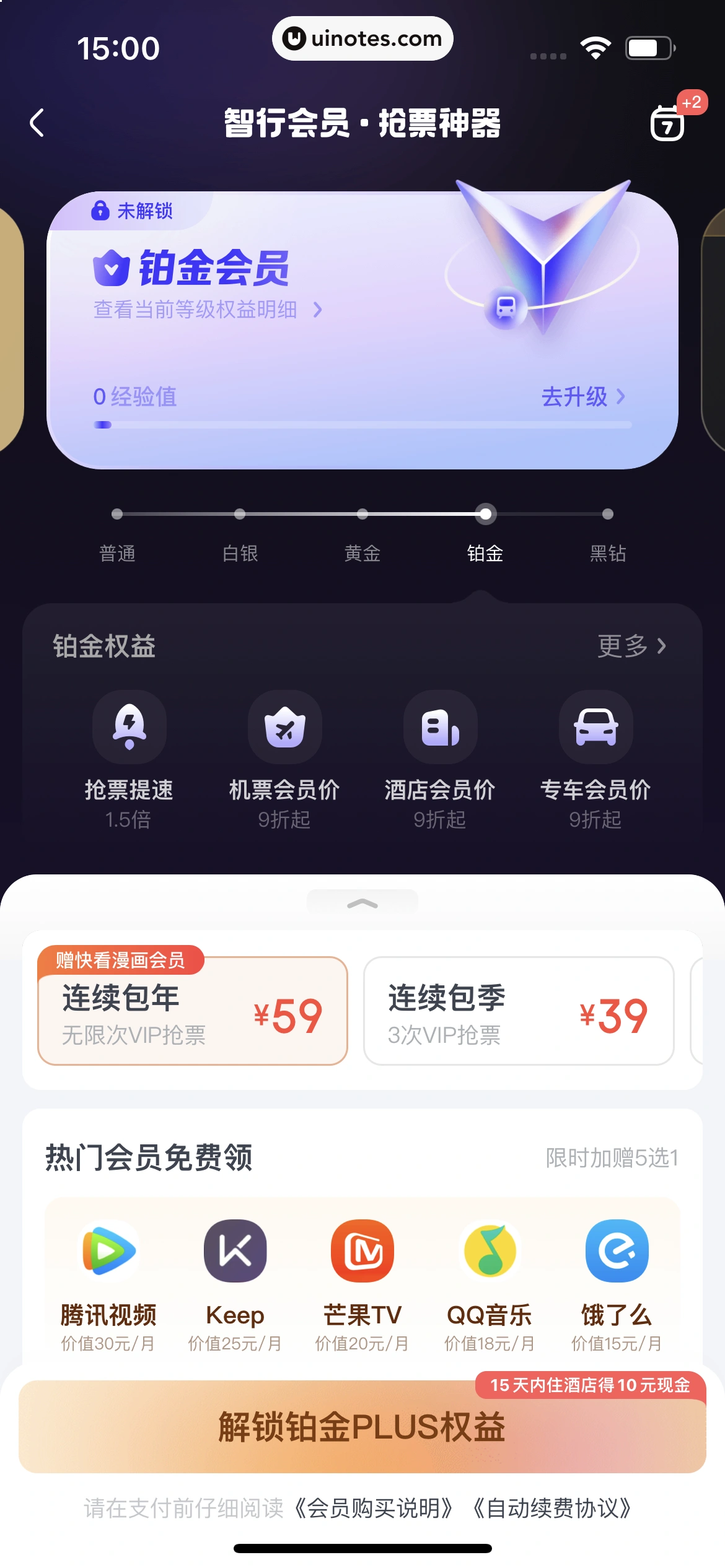
Task: Open the 抢票提速 benefit
Action: [x=129, y=759]
